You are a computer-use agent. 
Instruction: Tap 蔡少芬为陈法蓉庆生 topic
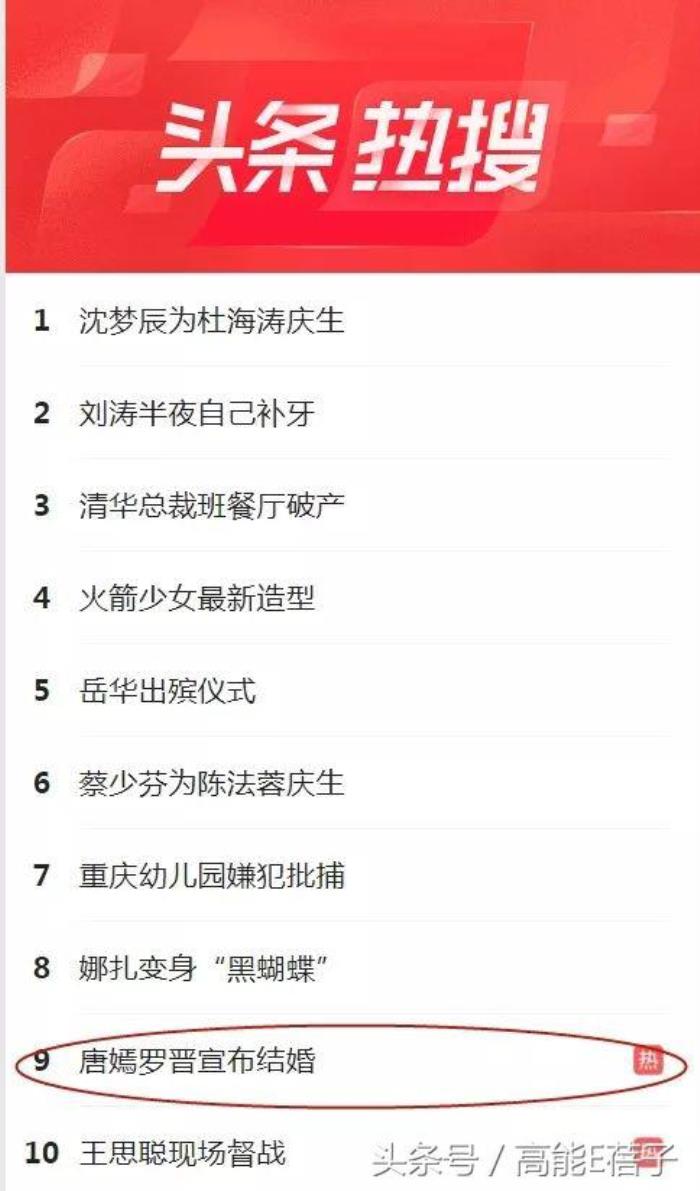pos(211,782)
